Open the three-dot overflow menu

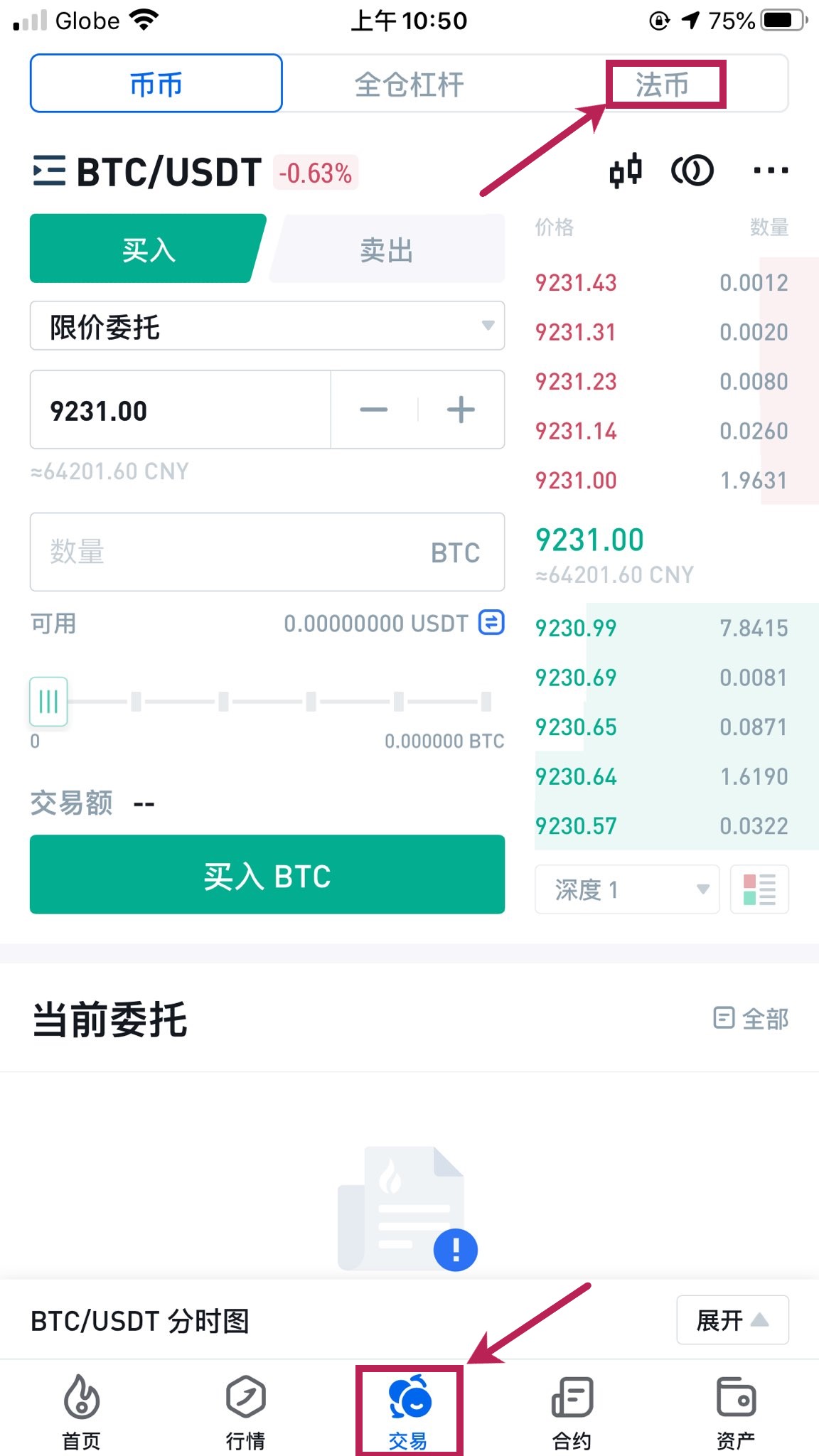click(771, 171)
